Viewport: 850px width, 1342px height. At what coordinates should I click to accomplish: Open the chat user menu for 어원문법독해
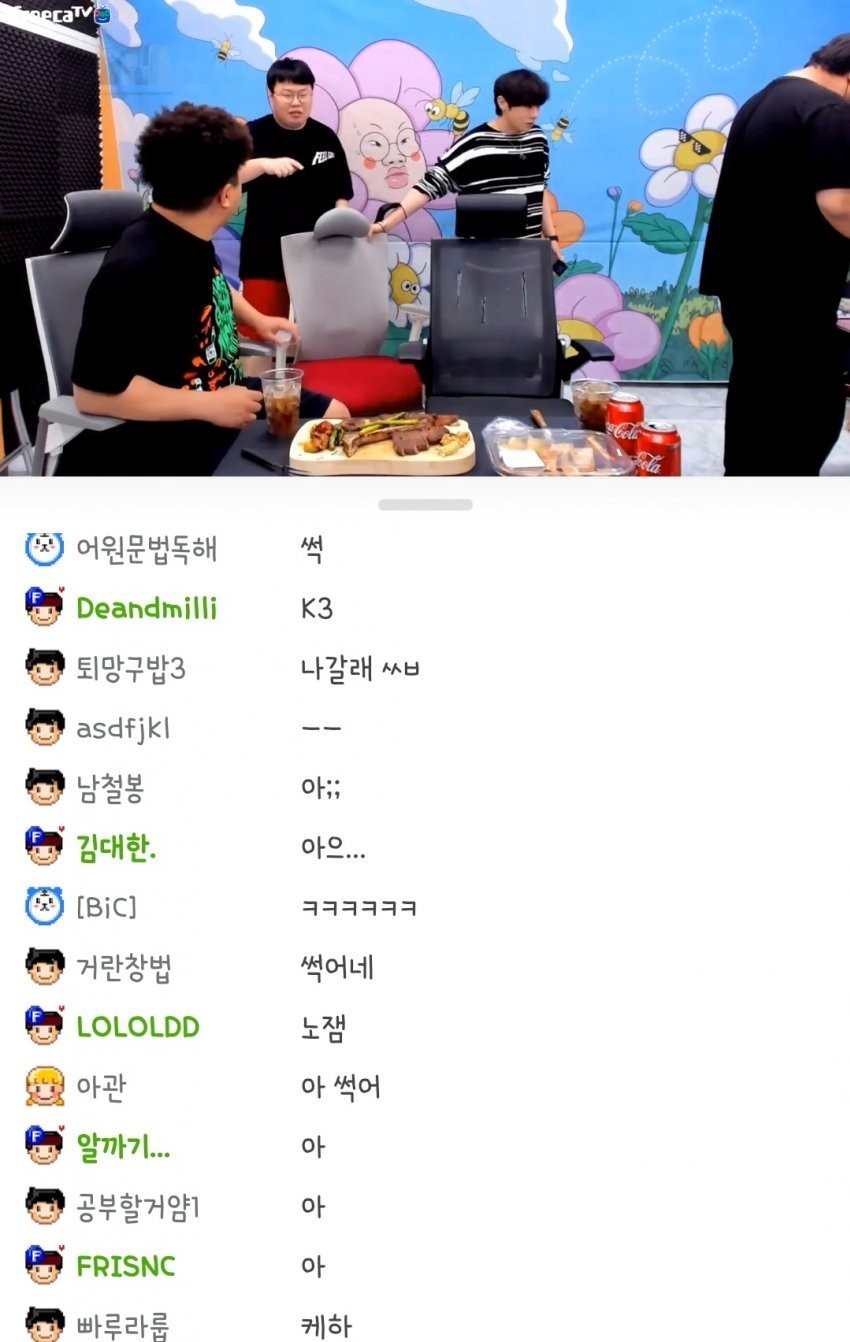[146, 549]
